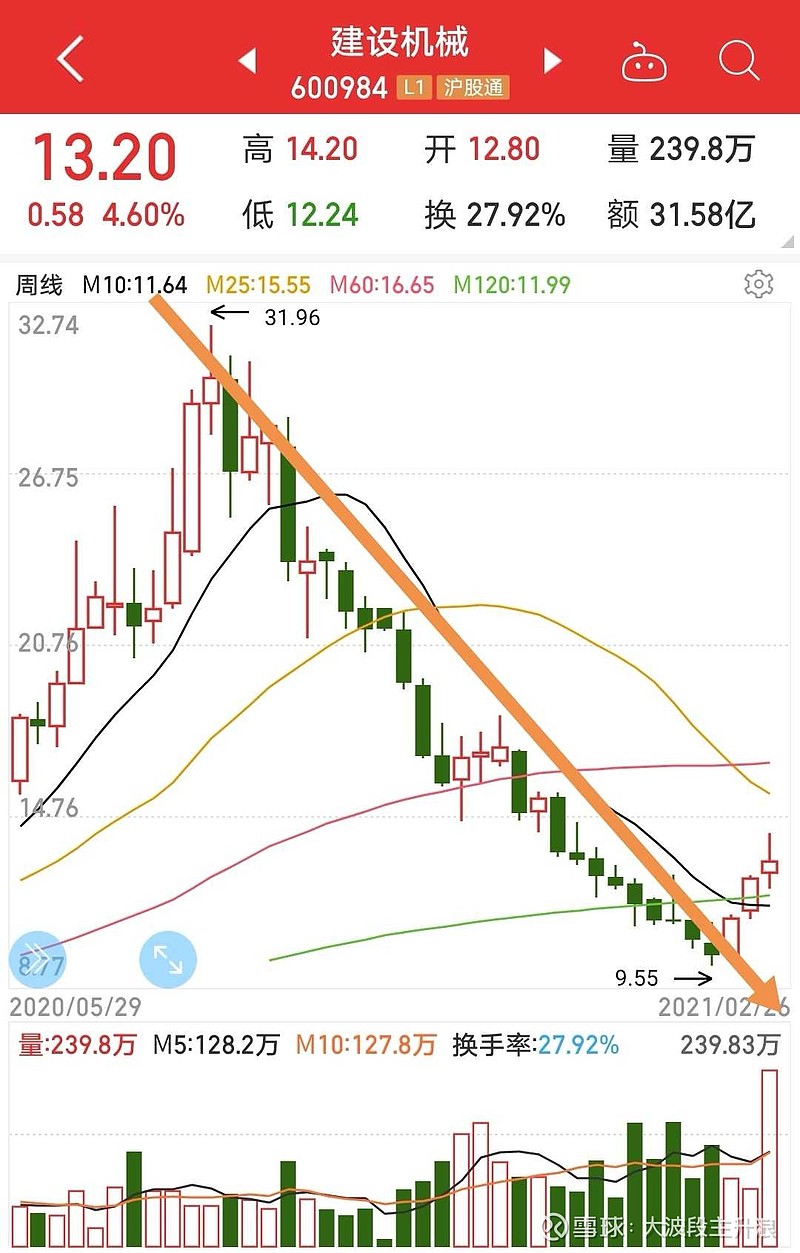Tap the fullscreen expand icon on the chart
This screenshot has height=1253, width=800.
click(167, 960)
